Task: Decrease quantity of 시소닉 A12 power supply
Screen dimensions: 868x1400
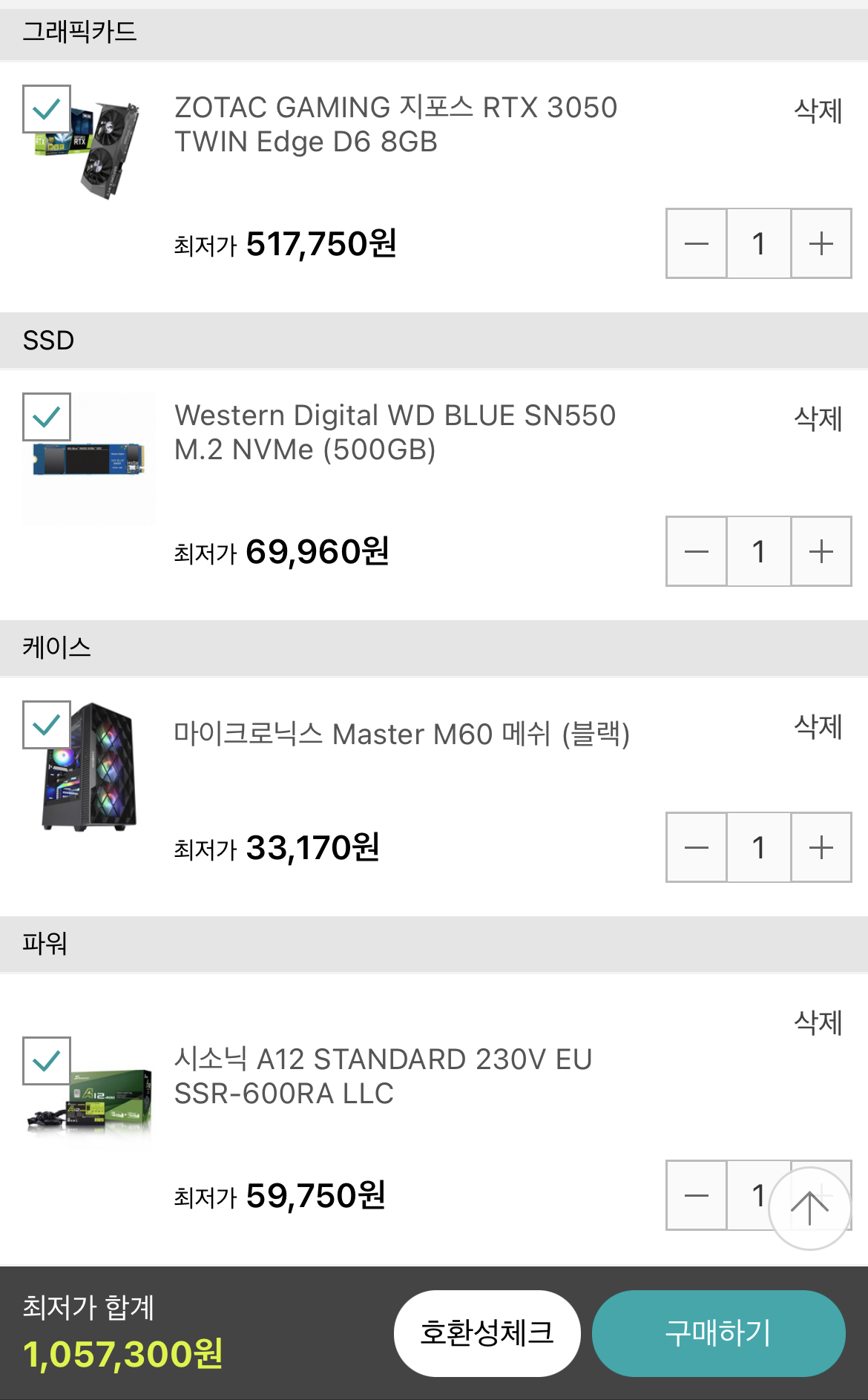Action: pyautogui.click(x=696, y=1195)
